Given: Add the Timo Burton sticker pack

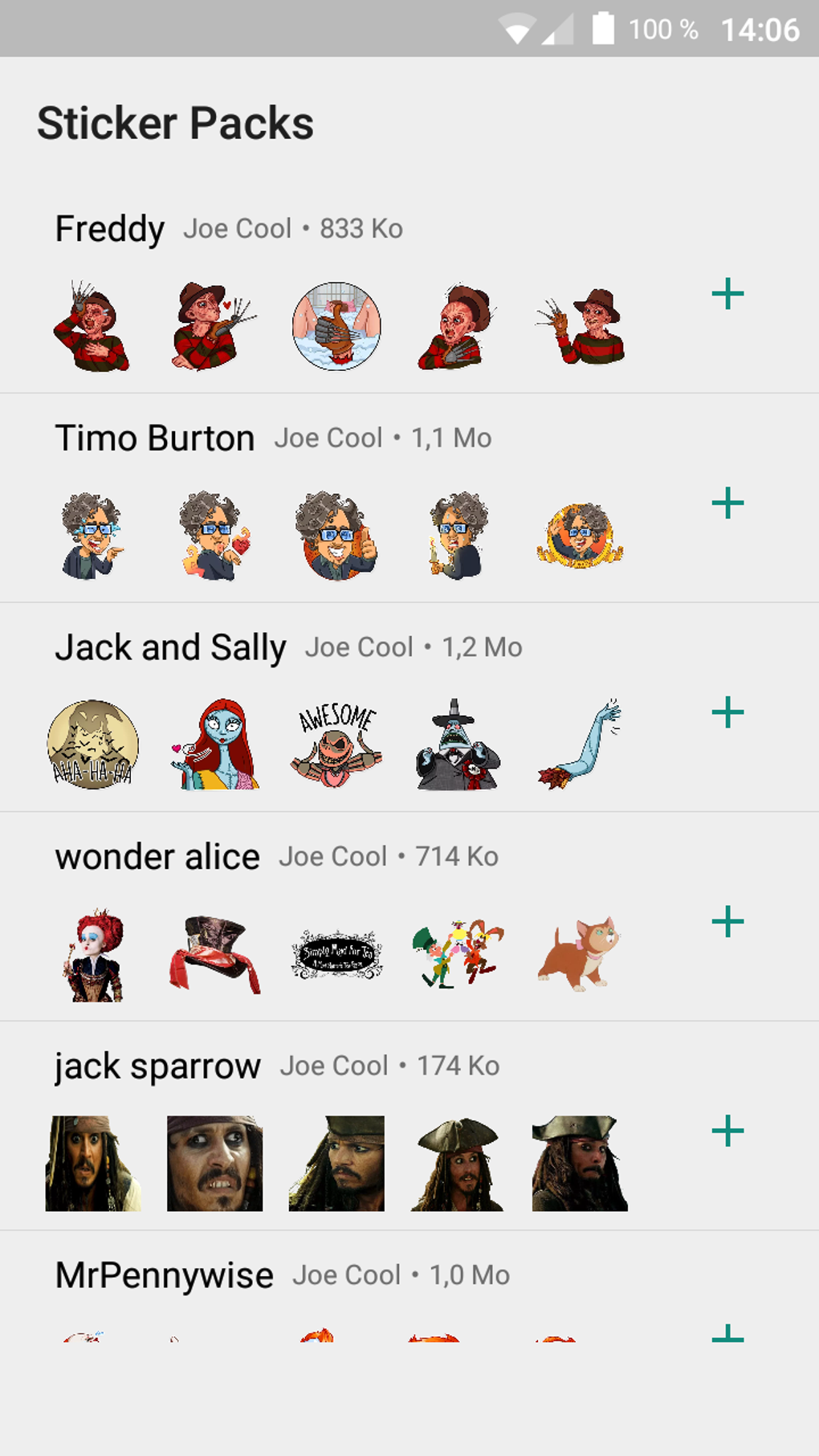Looking at the screenshot, I should click(727, 504).
